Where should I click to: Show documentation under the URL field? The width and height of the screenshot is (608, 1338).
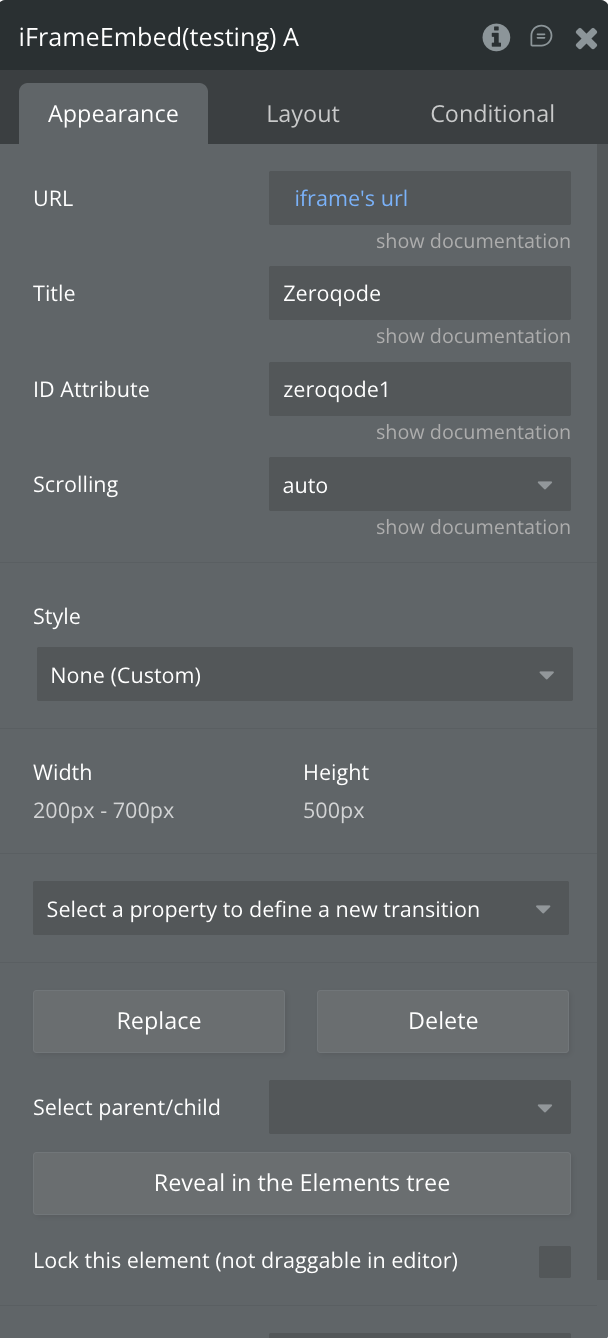[473, 241]
